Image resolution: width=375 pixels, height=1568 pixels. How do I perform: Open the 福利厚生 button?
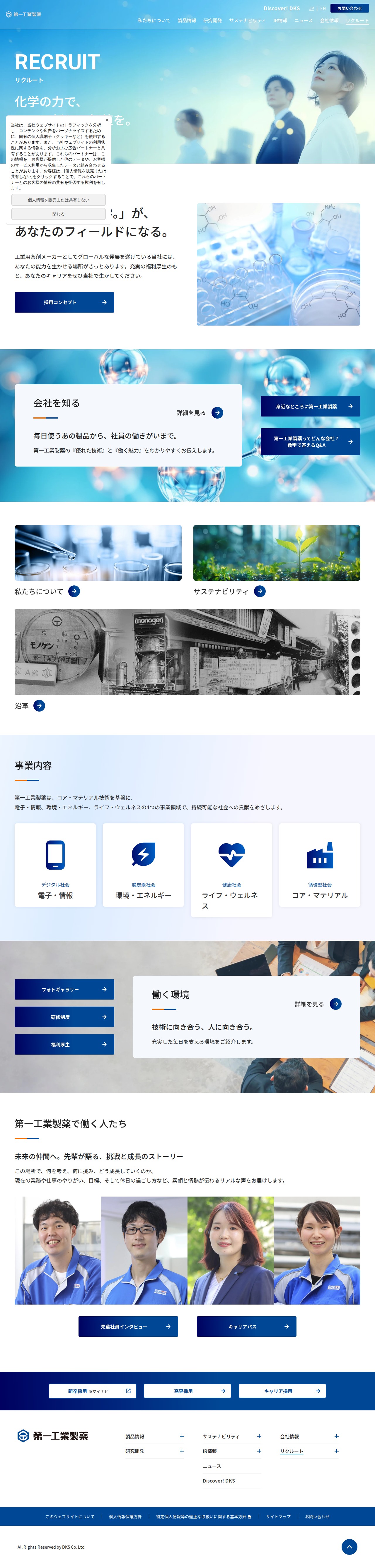coord(64,1044)
